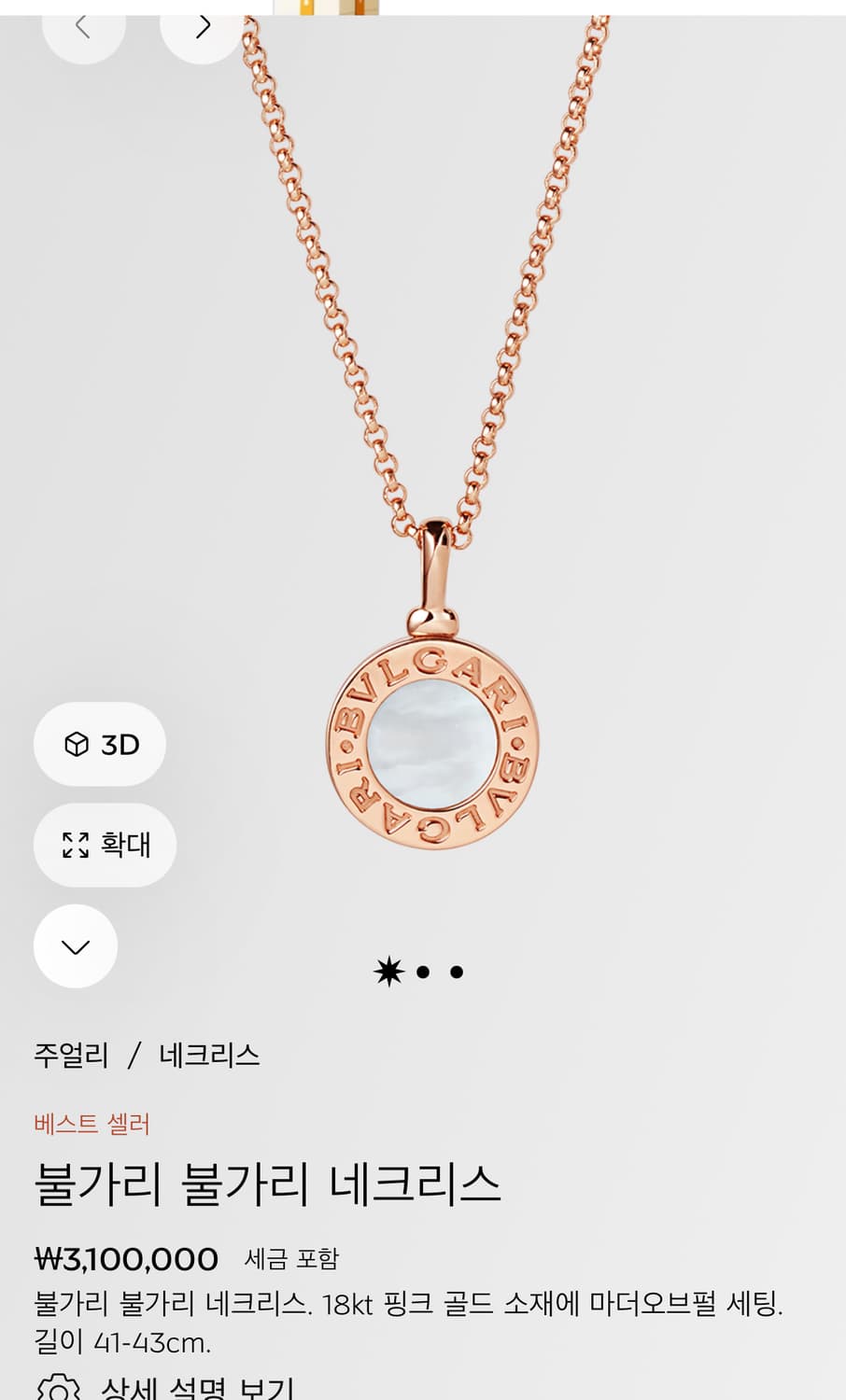Toggle fullscreen zoom with the 확대 control
The image size is (846, 1400).
click(x=105, y=846)
